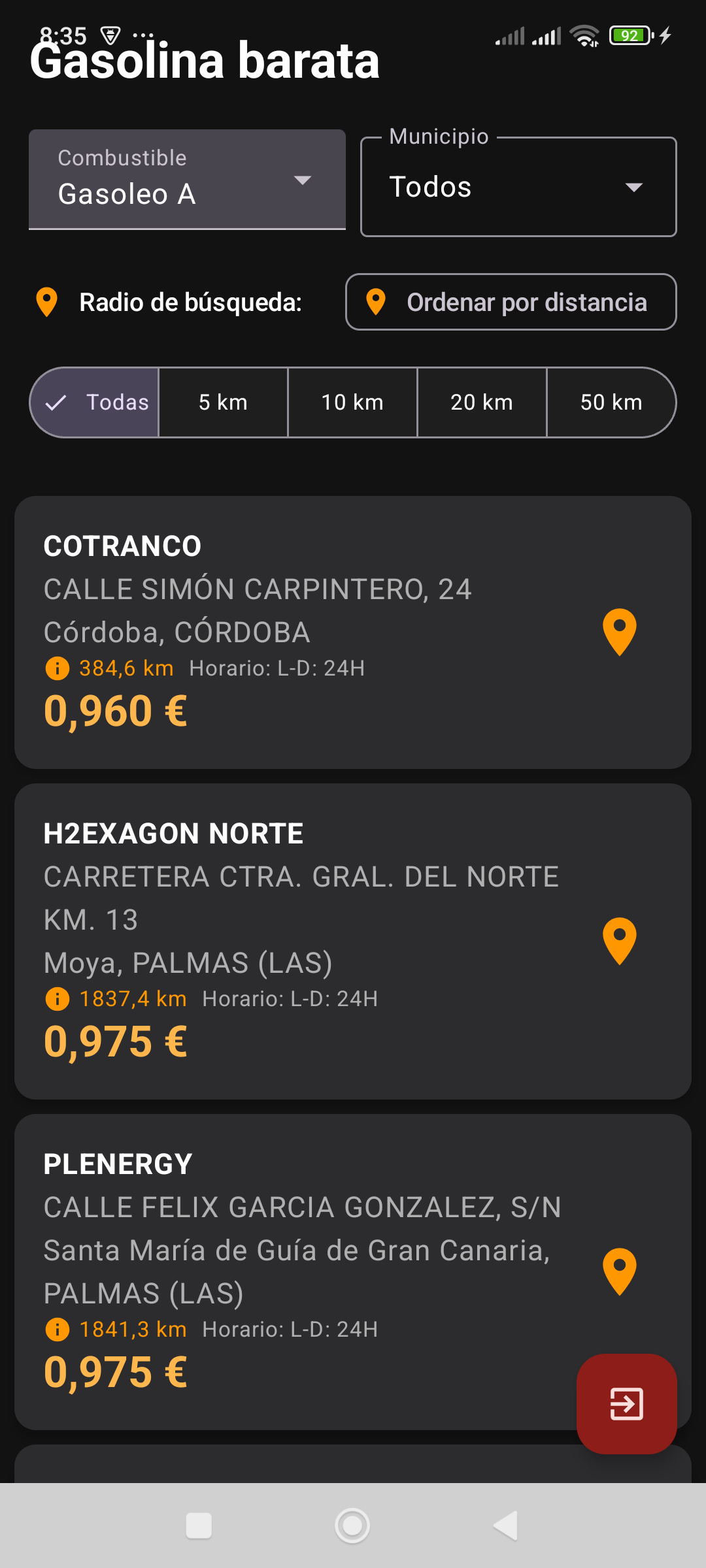Image resolution: width=706 pixels, height=1568 pixels.
Task: View H2EXAGON NORTE on the map
Action: coord(620,941)
